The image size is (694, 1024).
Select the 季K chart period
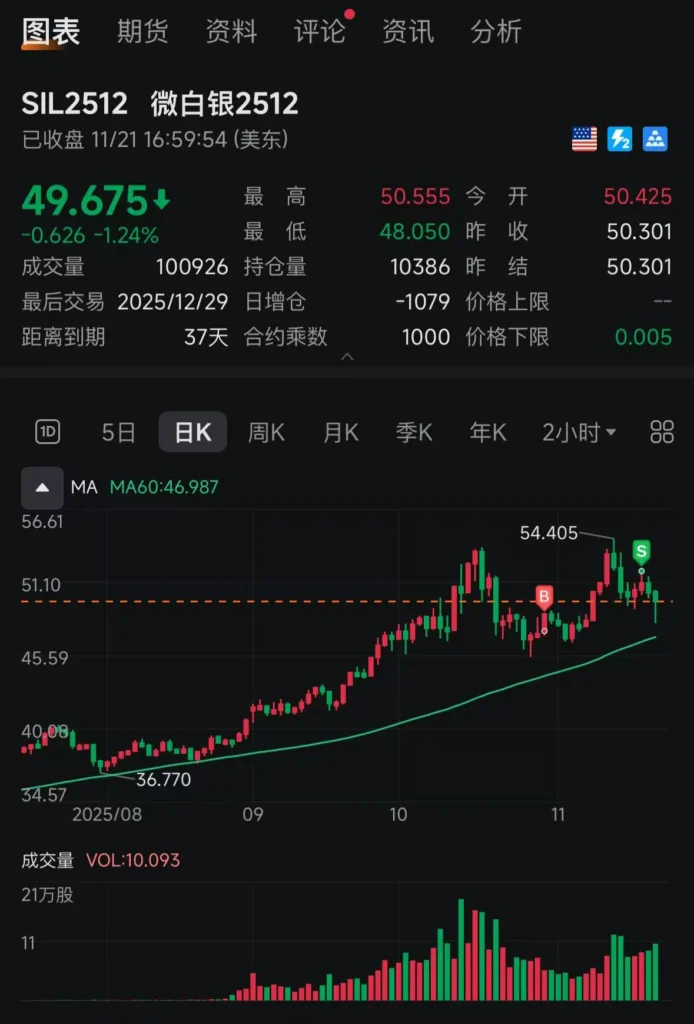pos(414,432)
